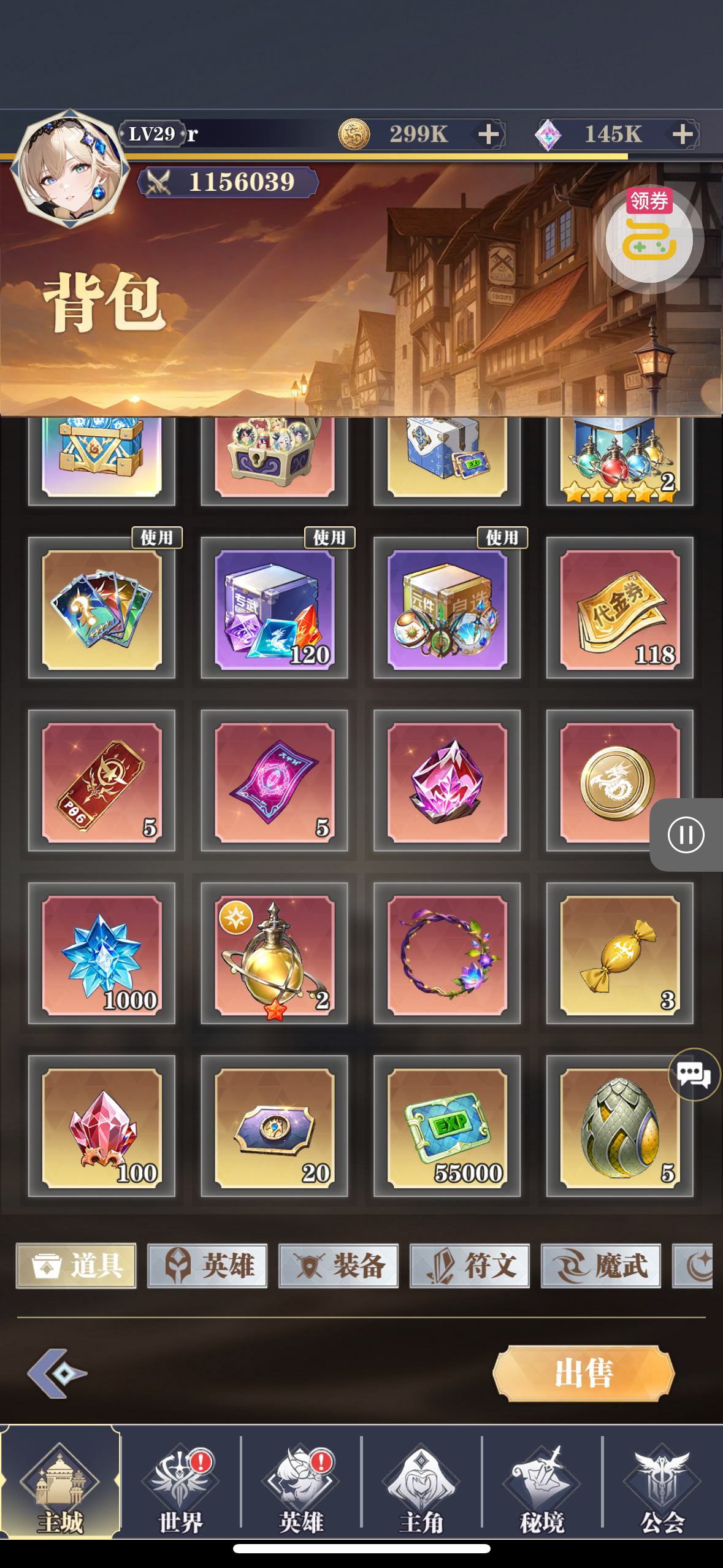Select the dragon egg item
The width and height of the screenshot is (723, 1568).
coord(620,1126)
